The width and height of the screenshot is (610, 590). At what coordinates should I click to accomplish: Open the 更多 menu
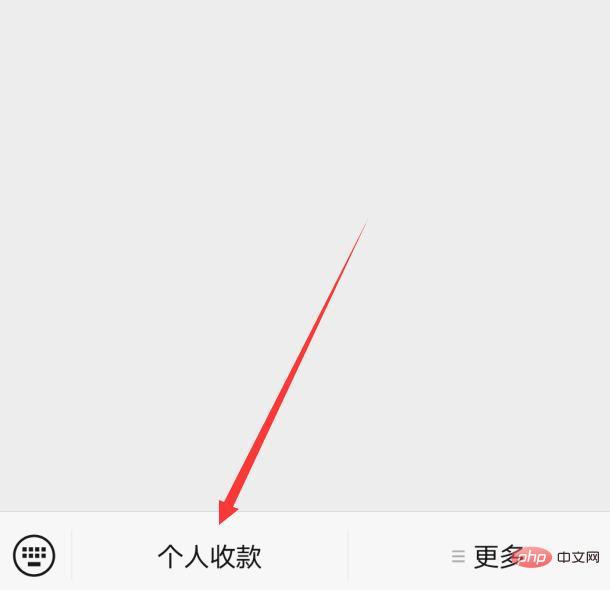point(490,556)
